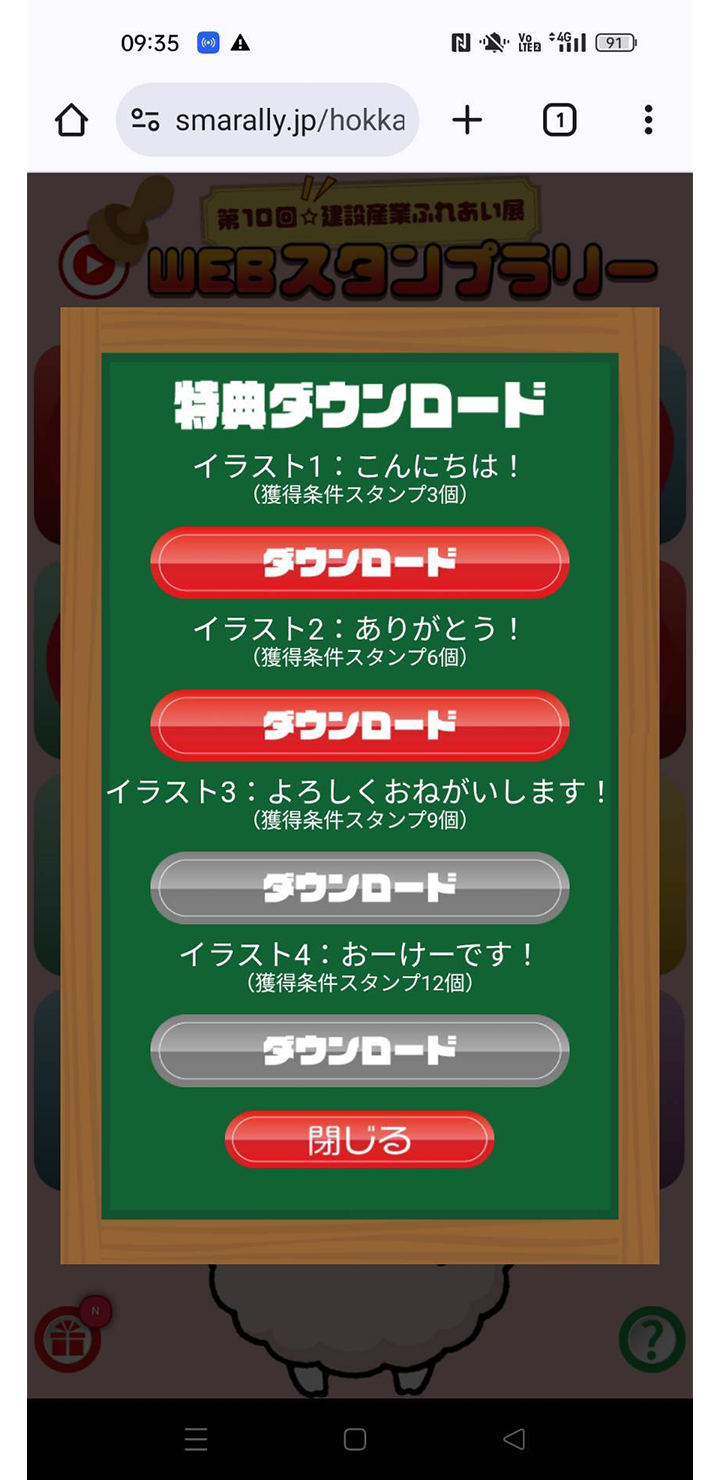The width and height of the screenshot is (720, 1480).
Task: Show the open tabs switcher
Action: tap(559, 121)
